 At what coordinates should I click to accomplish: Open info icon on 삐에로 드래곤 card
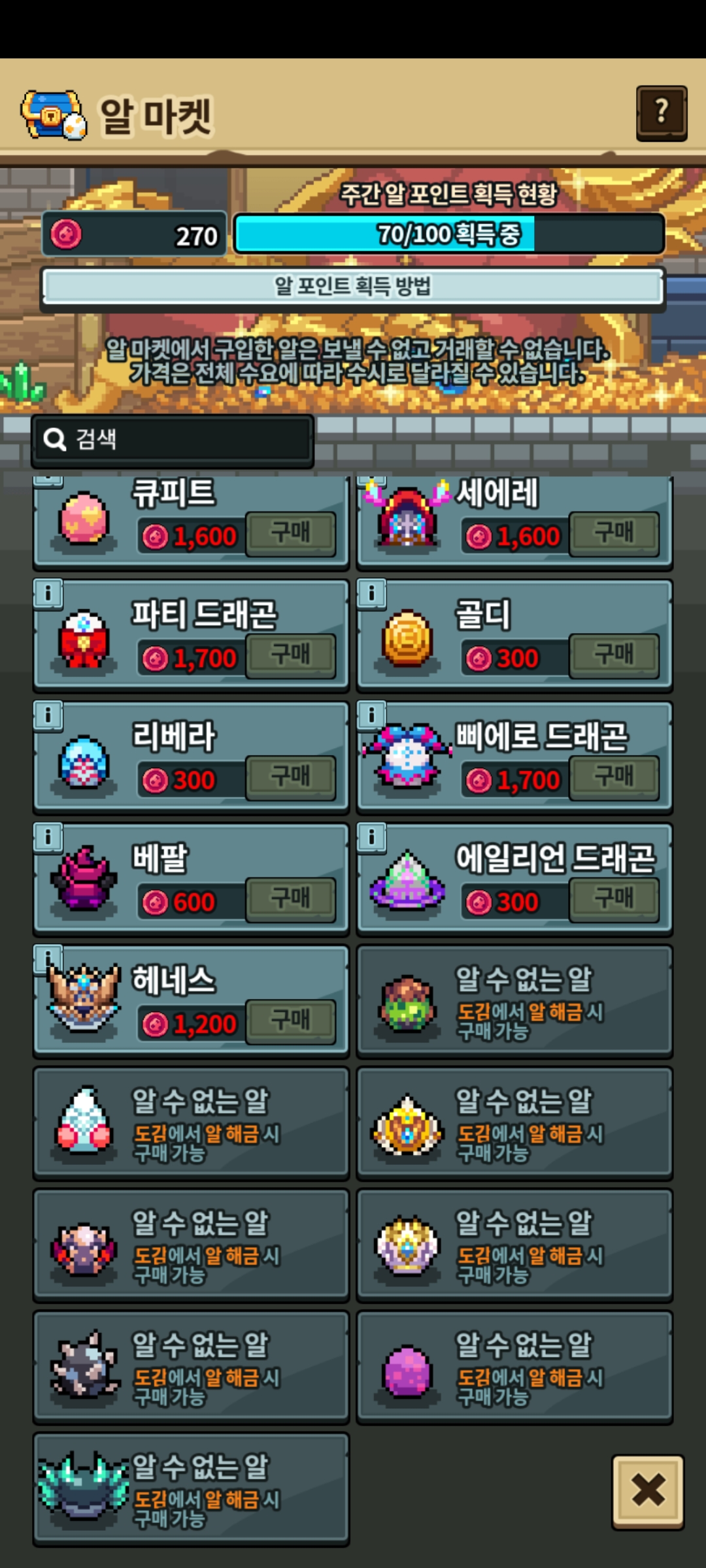pyautogui.click(x=371, y=716)
